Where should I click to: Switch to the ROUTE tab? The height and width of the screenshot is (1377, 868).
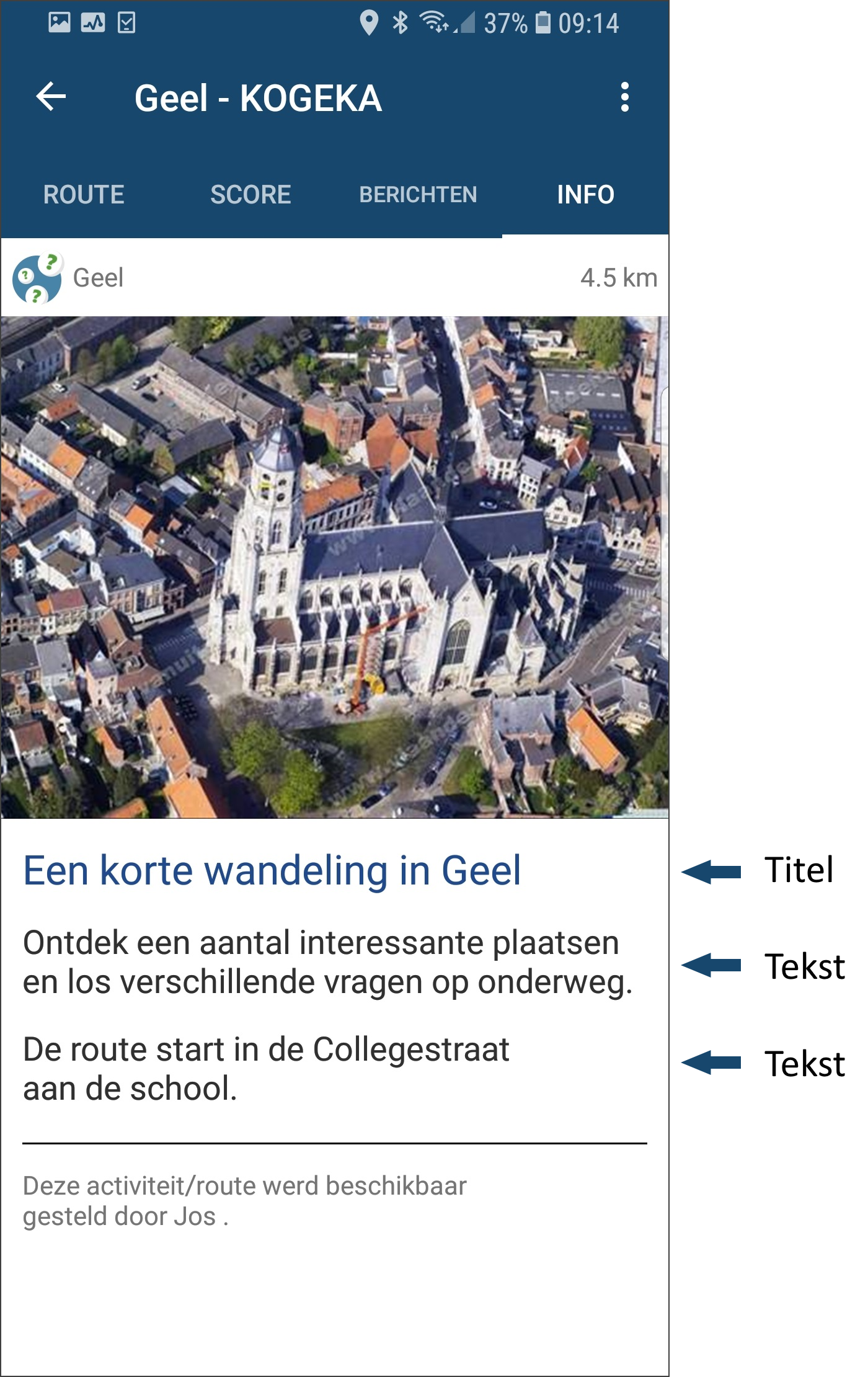pyautogui.click(x=84, y=195)
